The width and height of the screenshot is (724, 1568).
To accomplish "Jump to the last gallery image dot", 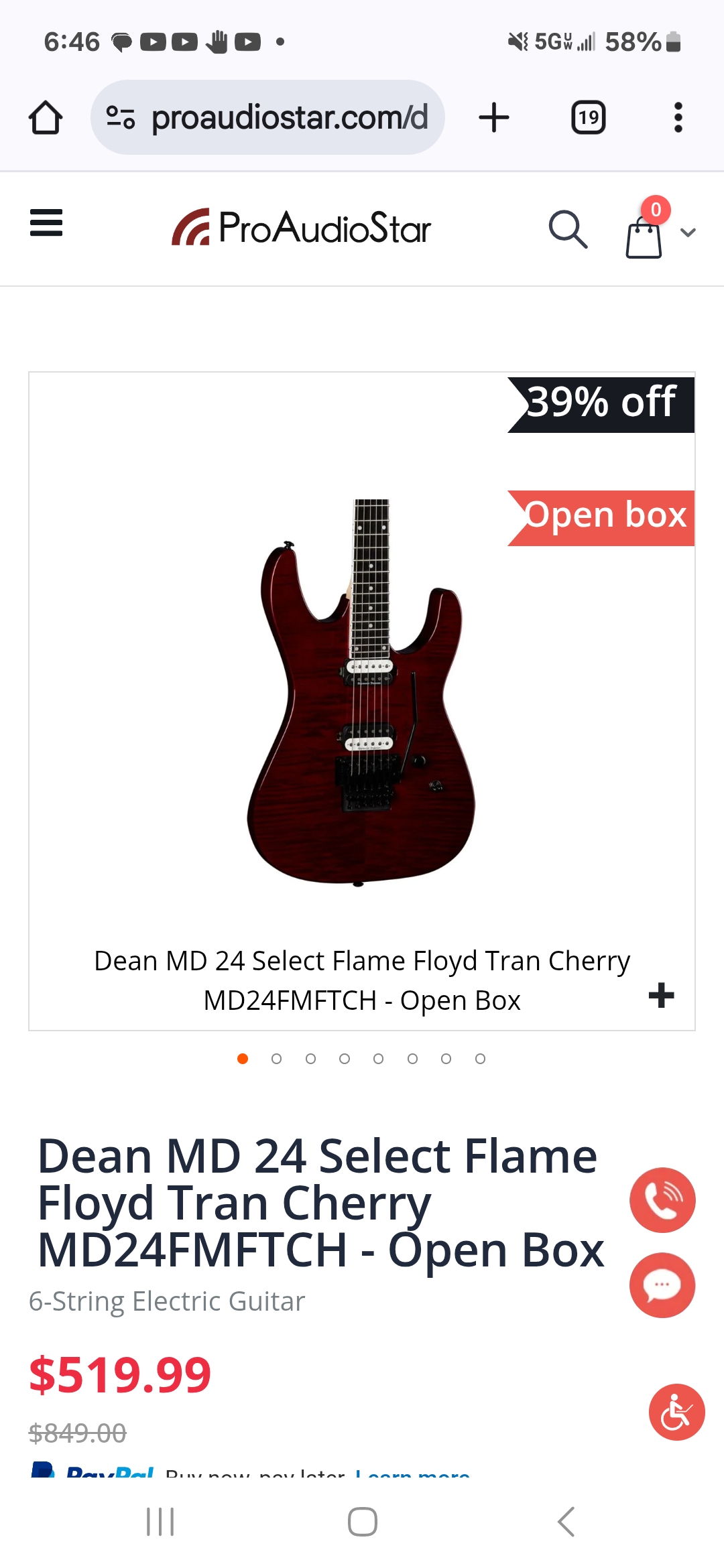I will click(480, 1059).
